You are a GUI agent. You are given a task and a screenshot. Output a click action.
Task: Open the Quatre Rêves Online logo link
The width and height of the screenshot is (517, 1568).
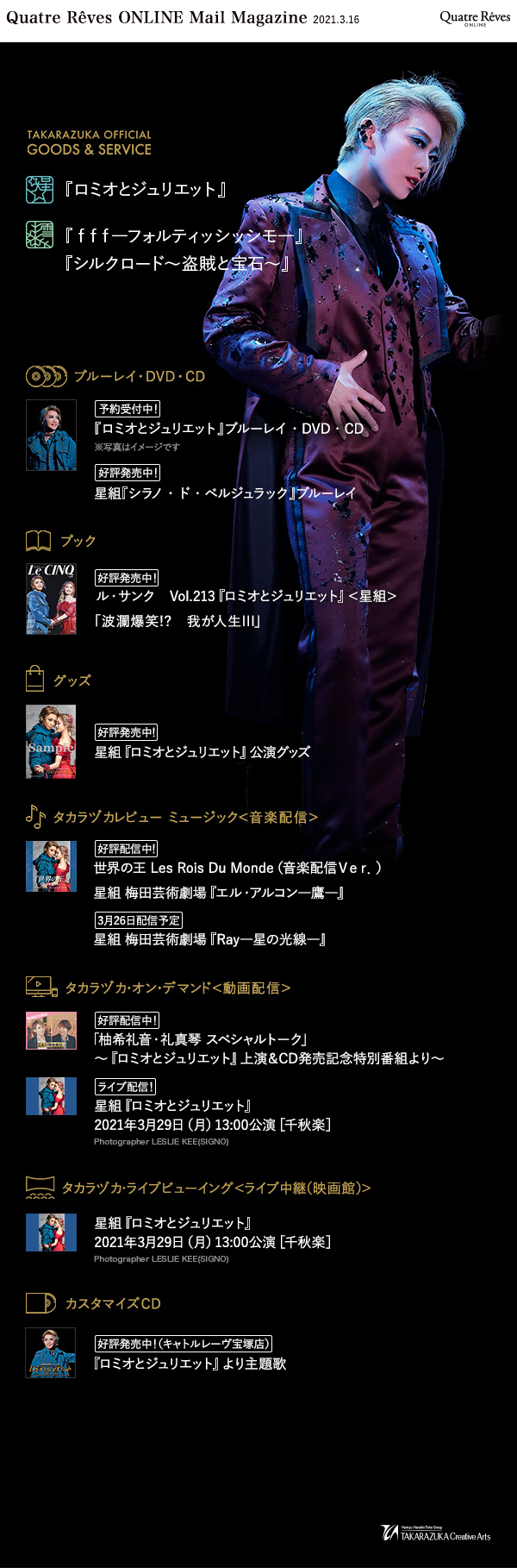[x=475, y=18]
